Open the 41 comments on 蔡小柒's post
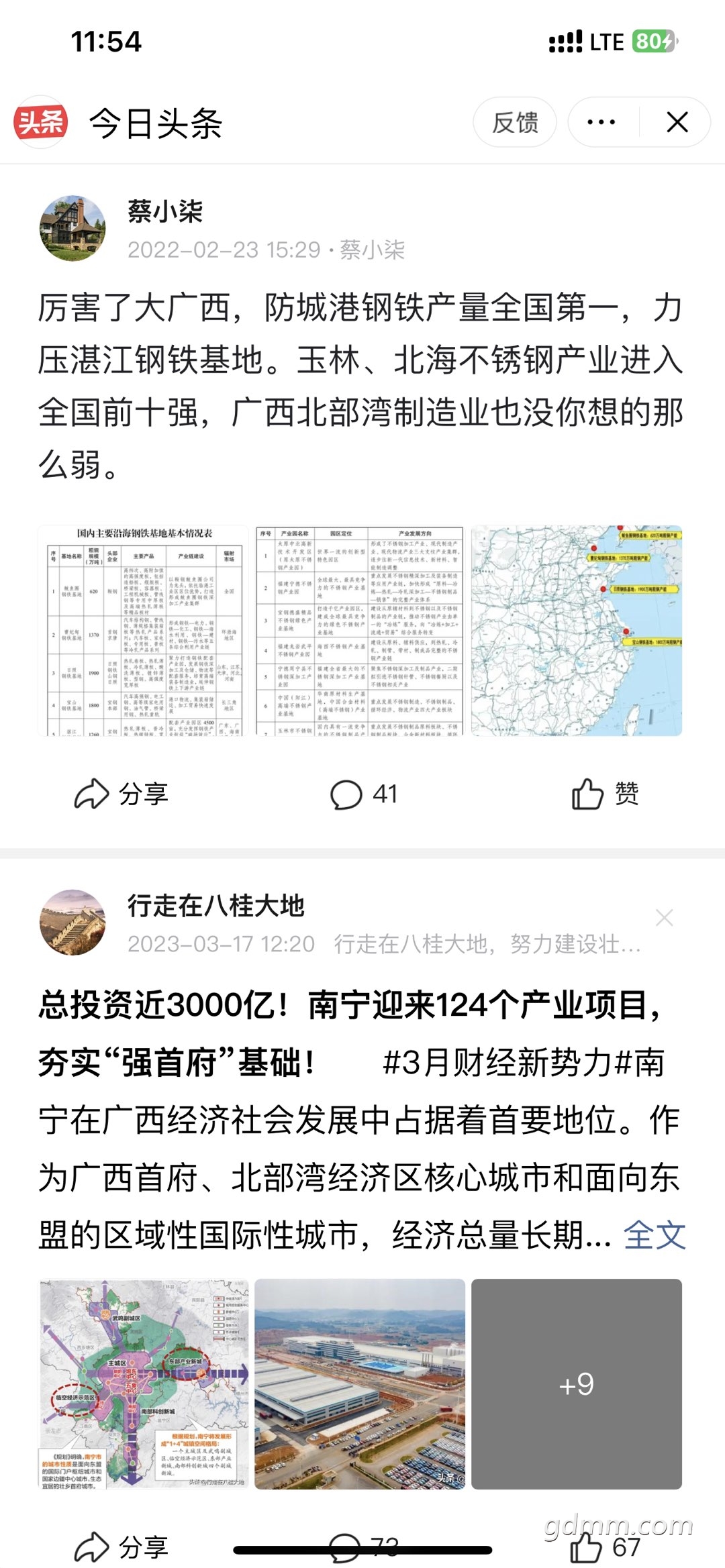The width and height of the screenshot is (725, 1568). click(364, 794)
